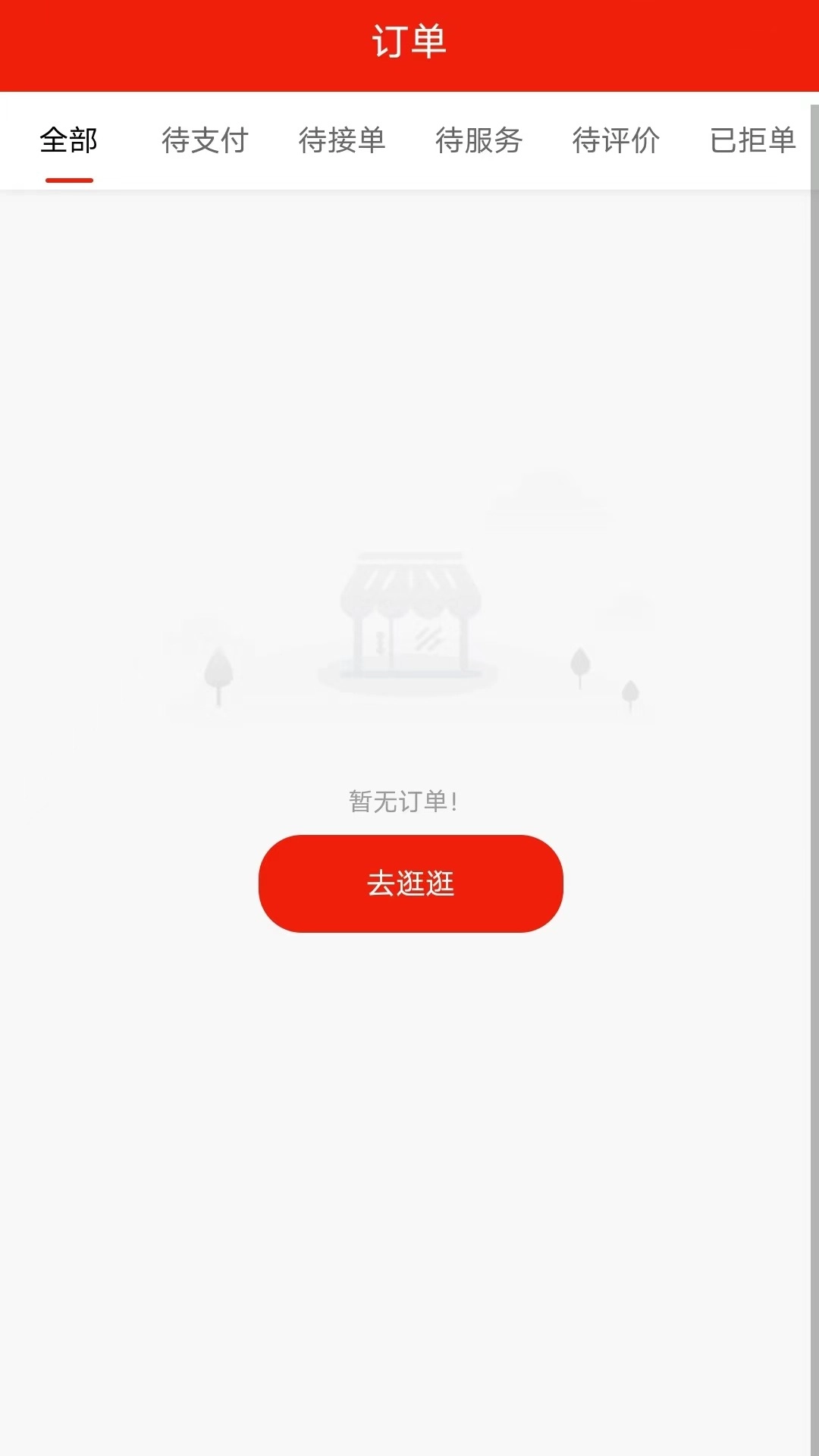819x1456 pixels.
Task: Switch to the 全部 orders tab
Action: (x=69, y=141)
